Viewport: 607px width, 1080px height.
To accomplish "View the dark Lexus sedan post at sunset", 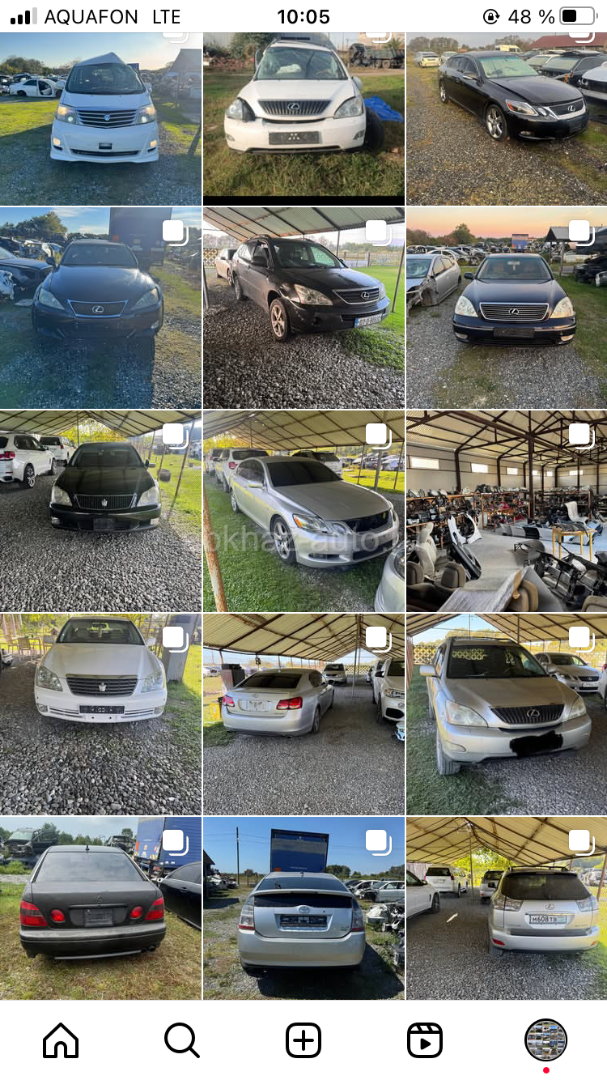I will click(506, 307).
